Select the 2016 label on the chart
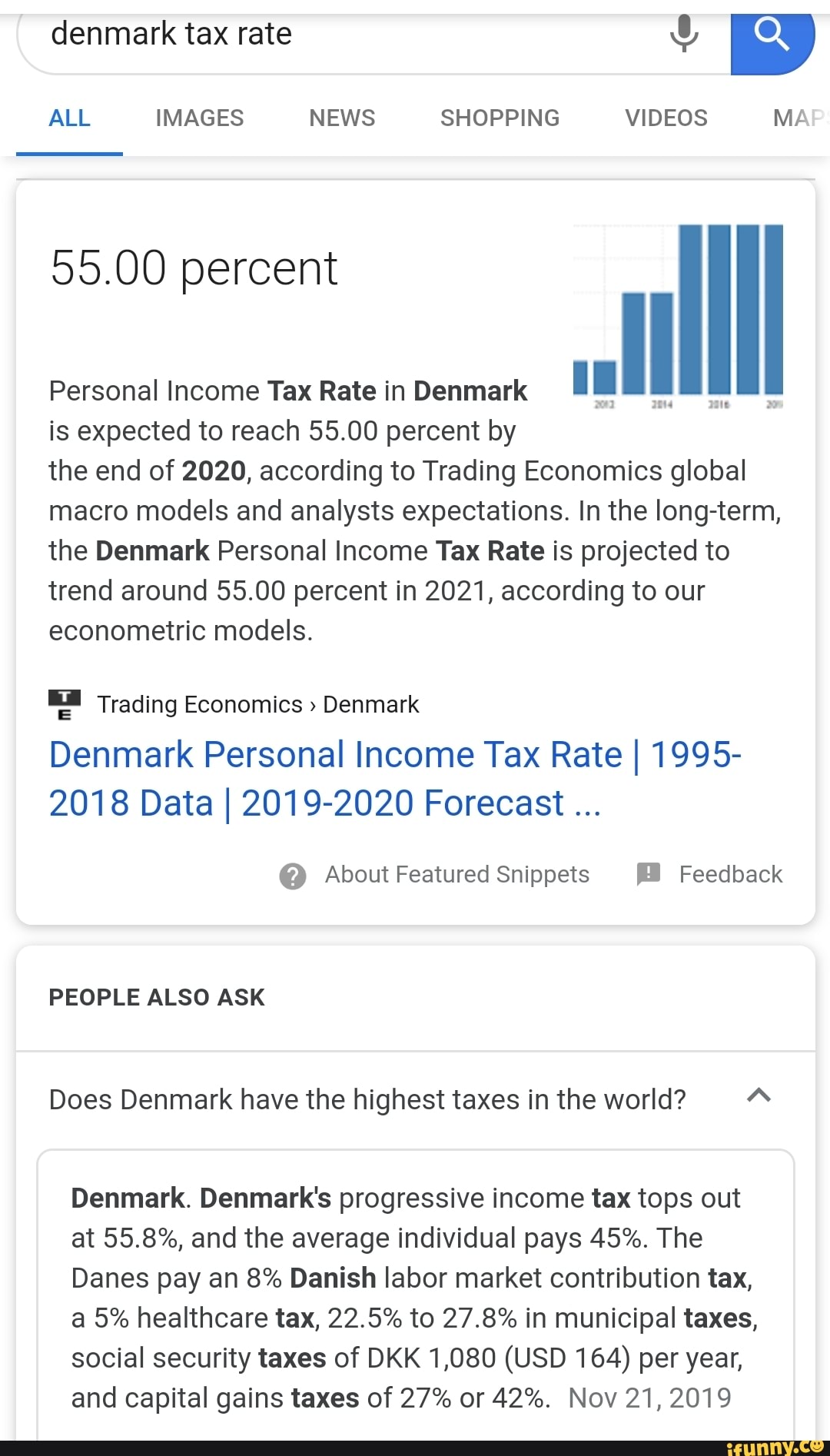 (722, 401)
